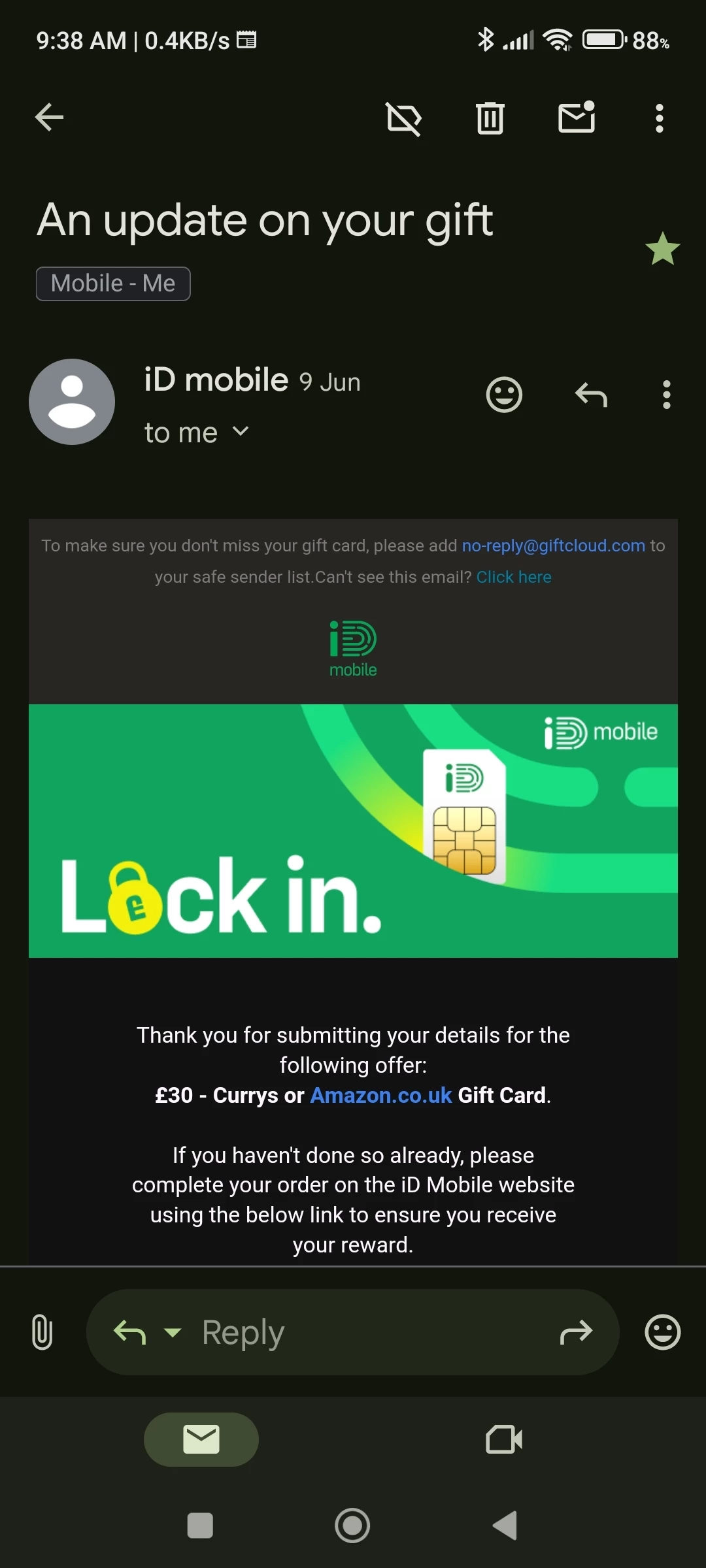Forward this email using the arrow
This screenshot has width=706, height=1568.
[x=576, y=1331]
